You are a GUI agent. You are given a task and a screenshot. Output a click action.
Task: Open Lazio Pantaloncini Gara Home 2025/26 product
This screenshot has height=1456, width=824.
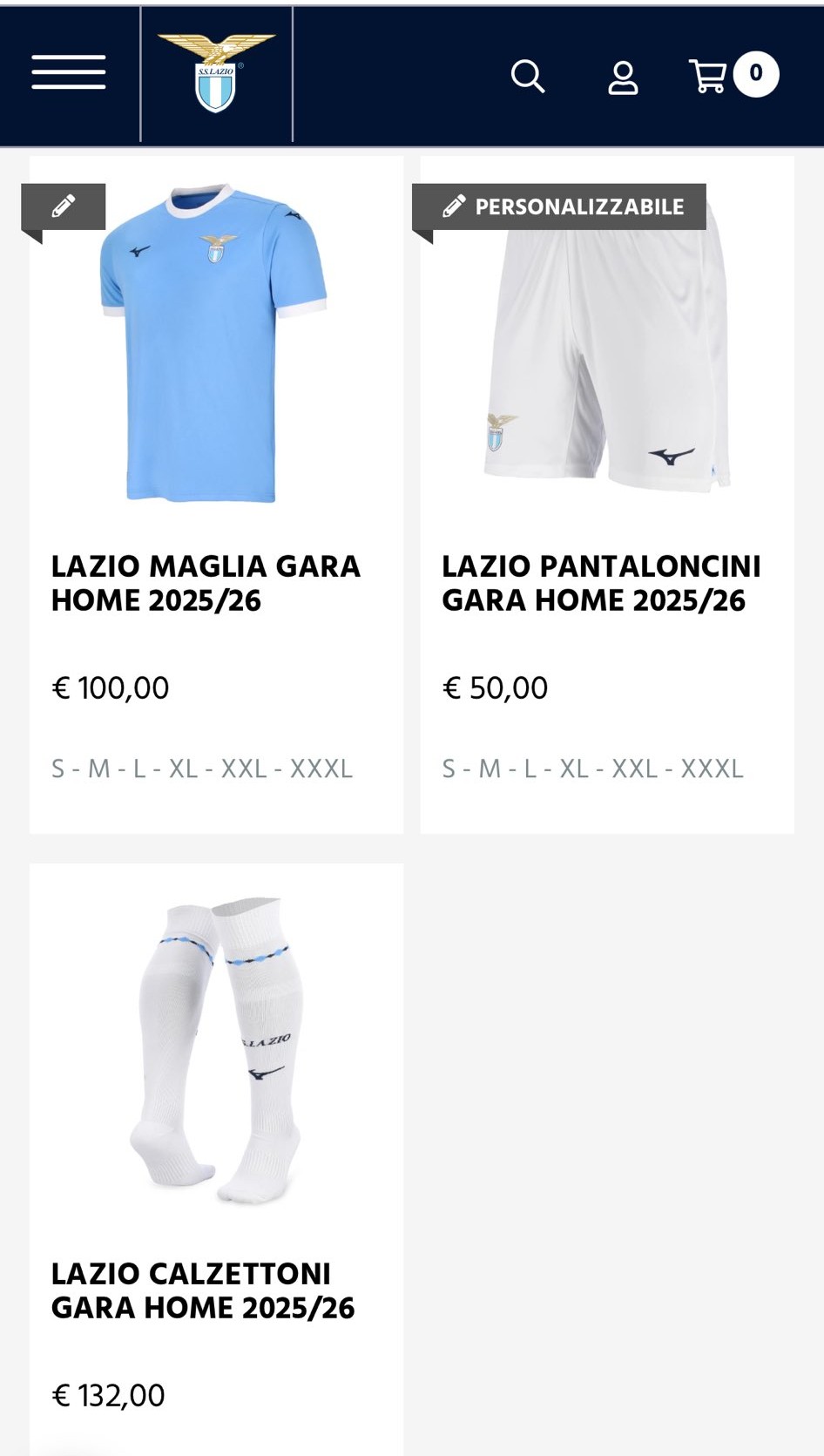pos(607,495)
